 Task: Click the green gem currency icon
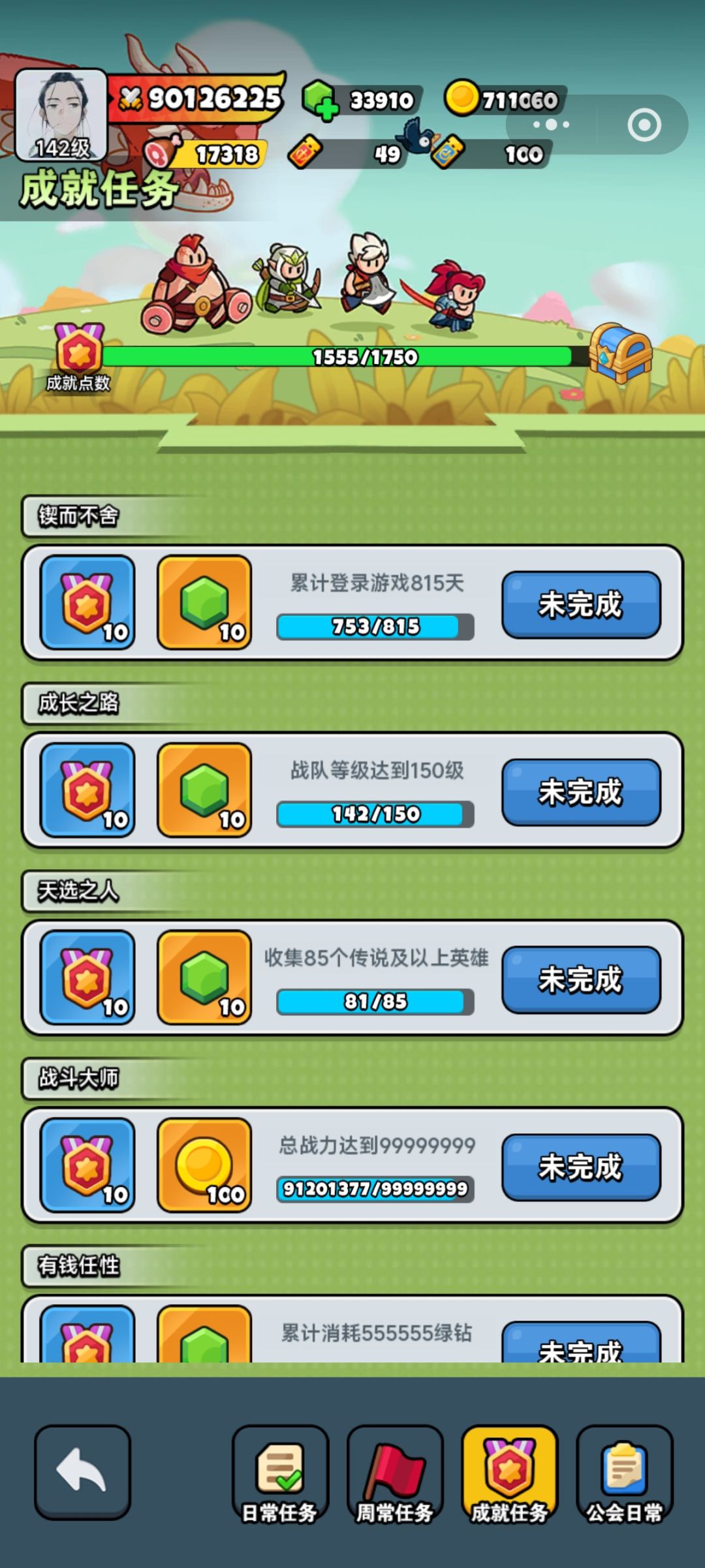pos(318,98)
